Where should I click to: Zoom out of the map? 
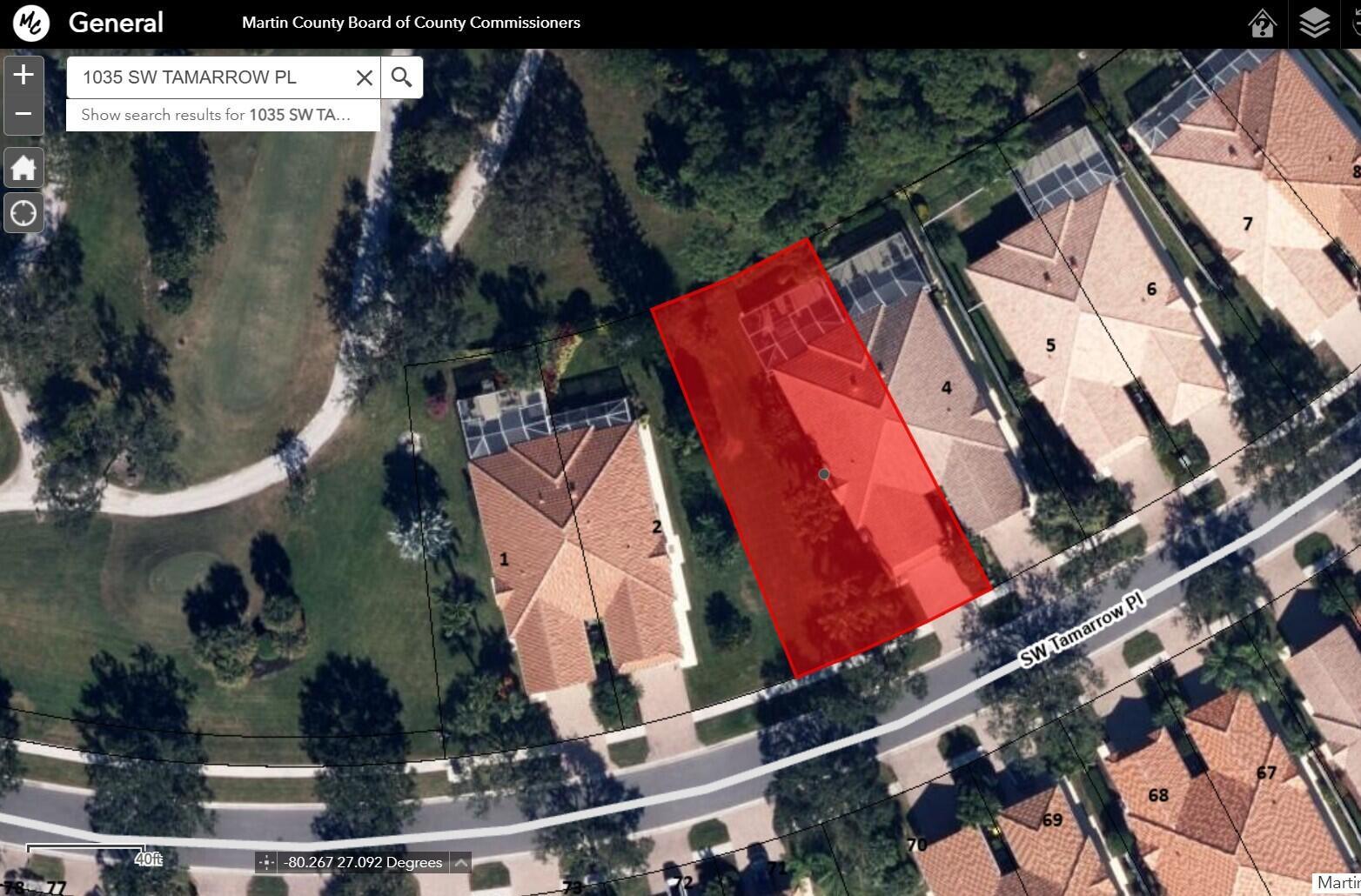(23, 114)
